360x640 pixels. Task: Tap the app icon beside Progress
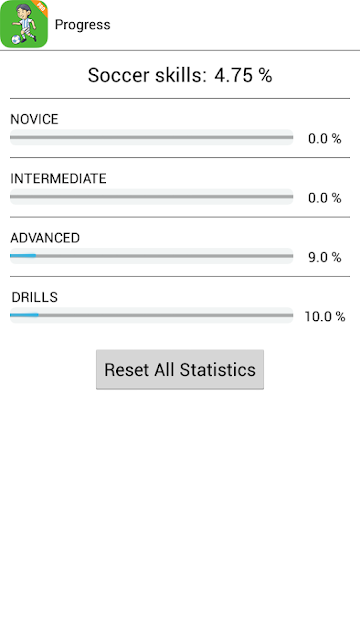pyautogui.click(x=24, y=24)
